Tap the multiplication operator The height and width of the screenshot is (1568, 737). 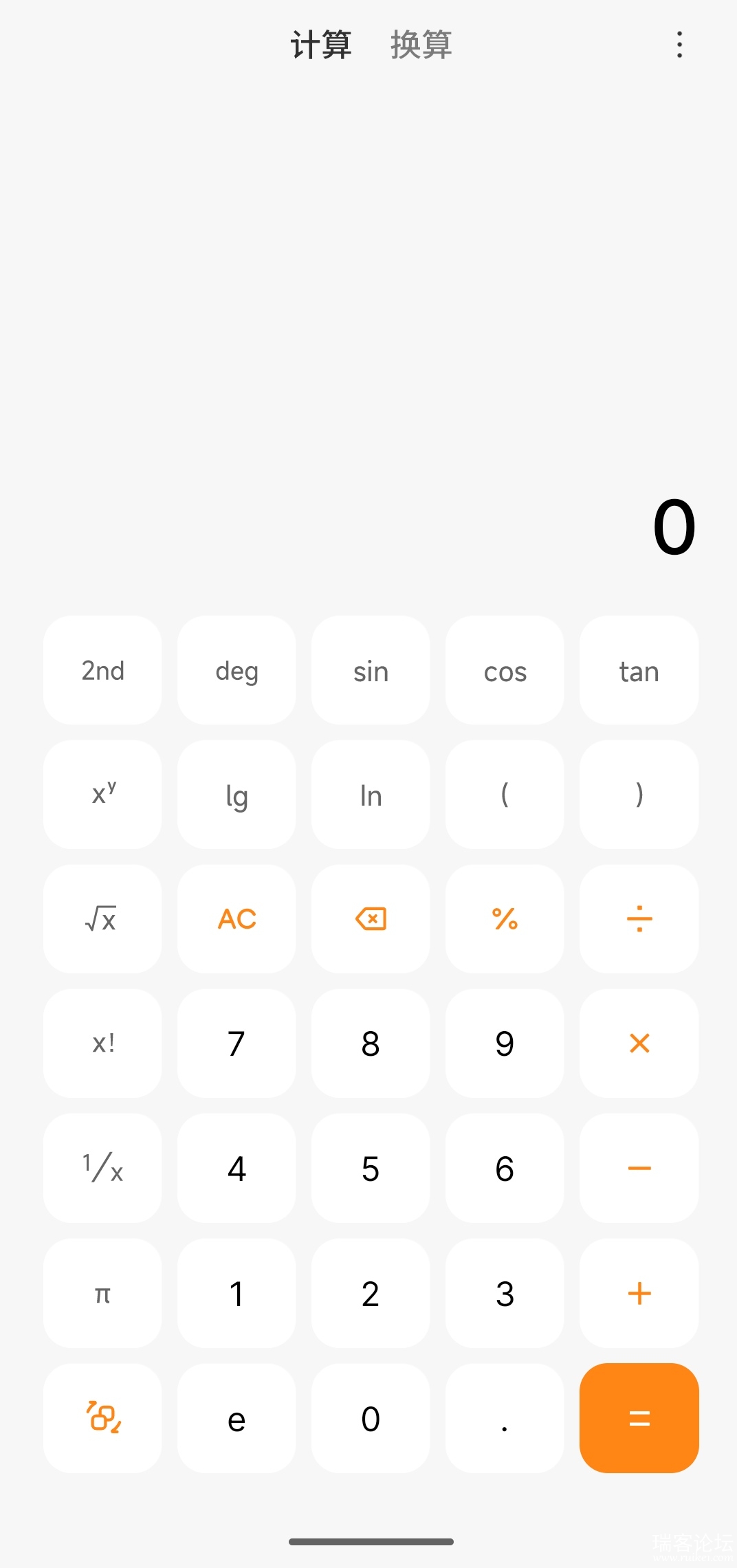point(639,1044)
